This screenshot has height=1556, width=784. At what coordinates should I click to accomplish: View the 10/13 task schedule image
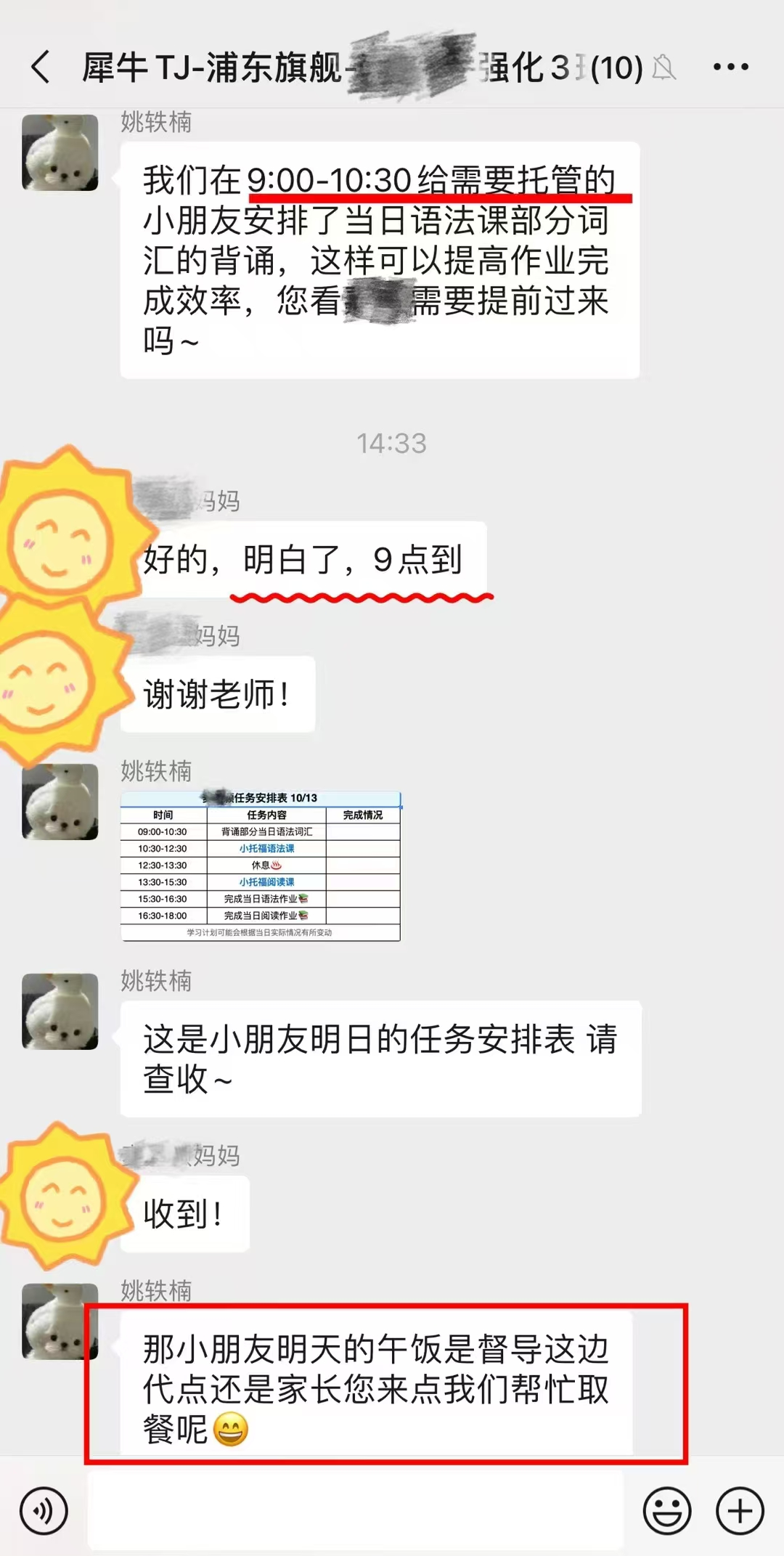(x=261, y=866)
